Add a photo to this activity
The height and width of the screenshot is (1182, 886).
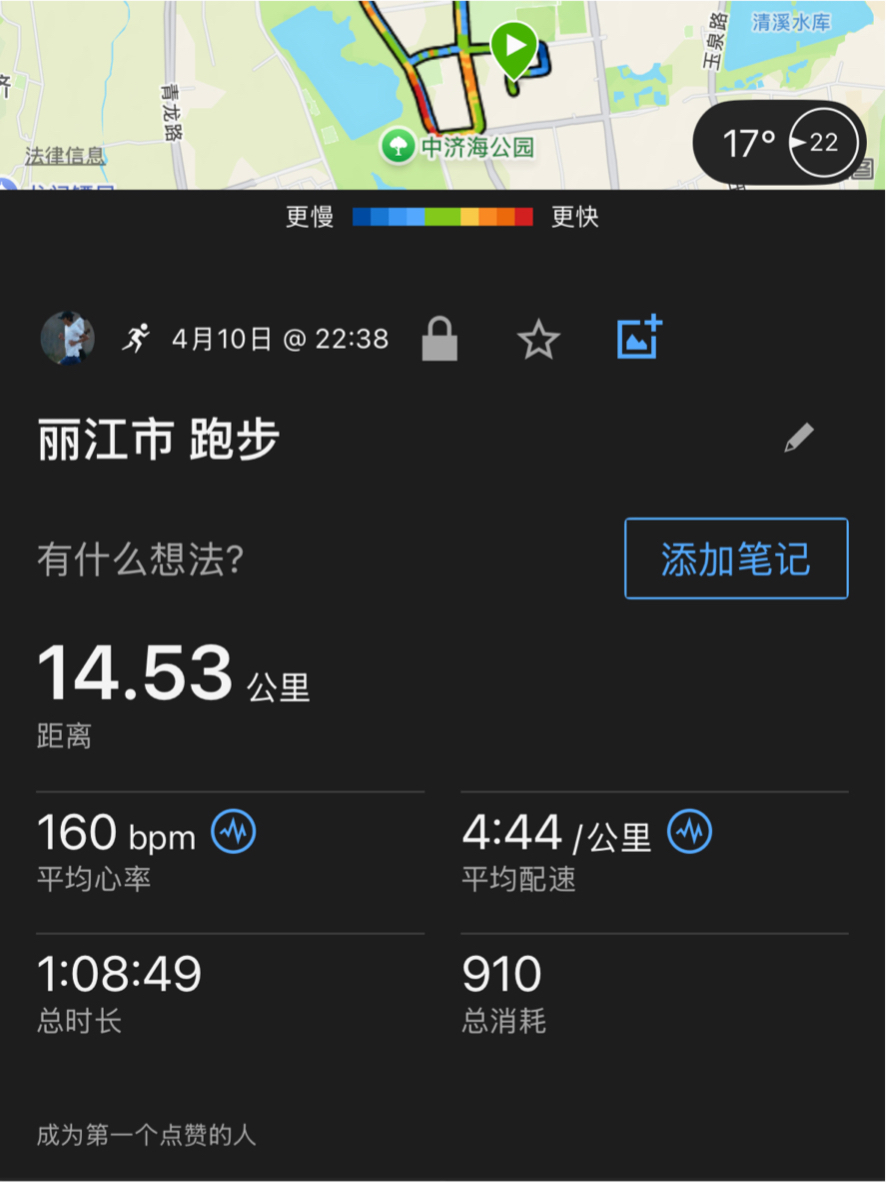pyautogui.click(x=639, y=337)
